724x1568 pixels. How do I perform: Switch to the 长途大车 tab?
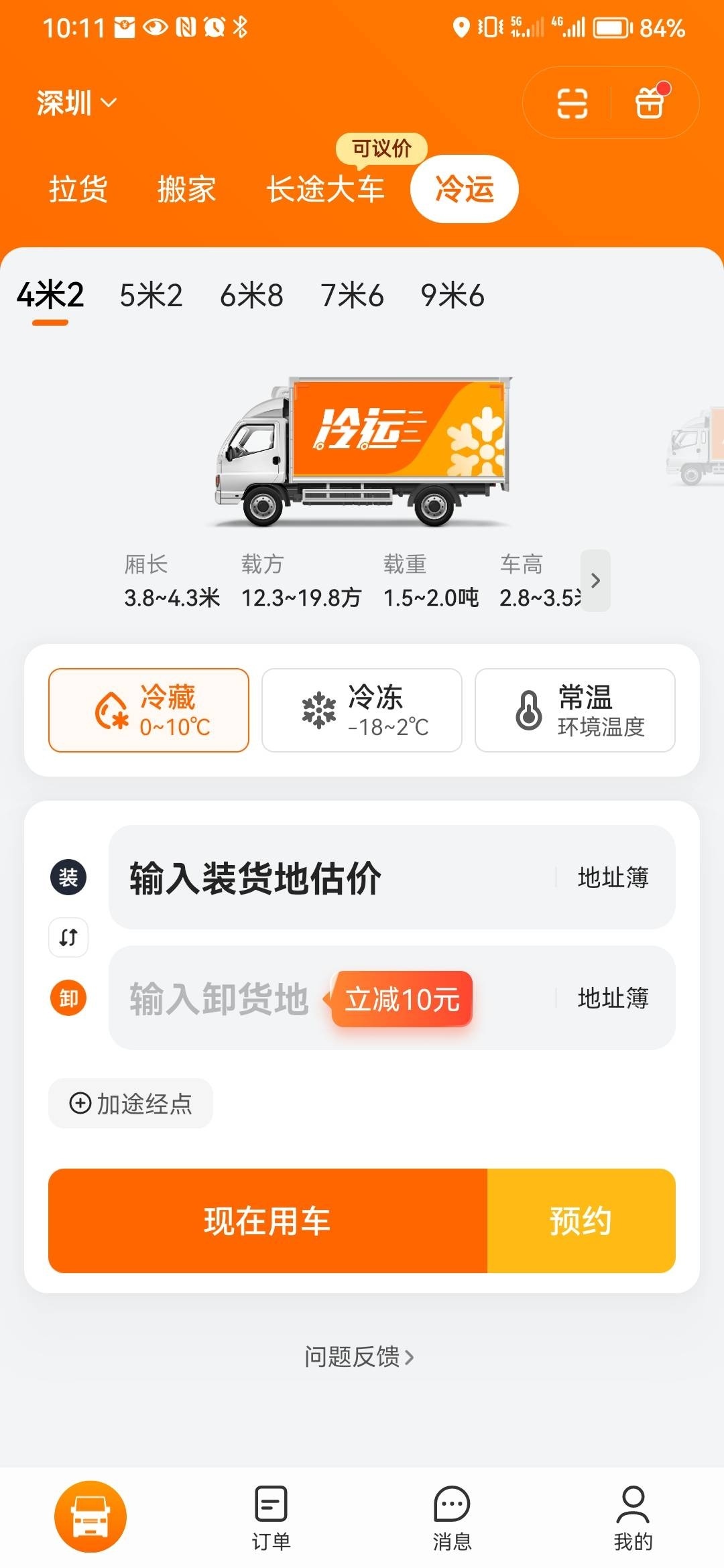tap(325, 189)
